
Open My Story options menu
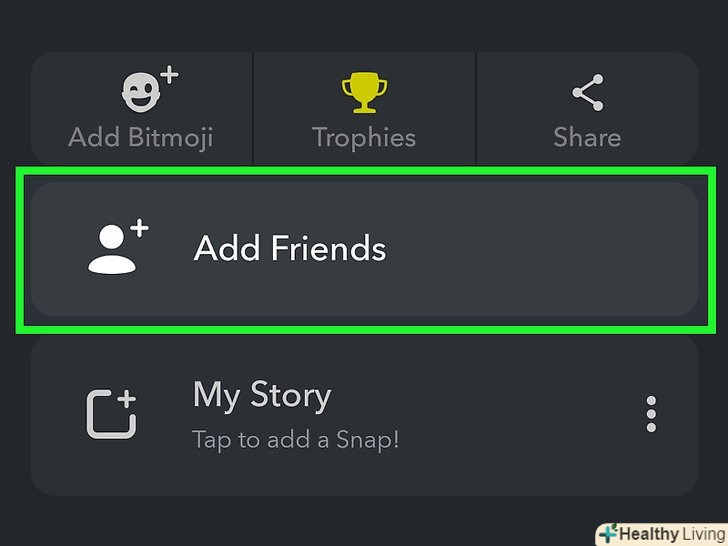pyautogui.click(x=651, y=413)
